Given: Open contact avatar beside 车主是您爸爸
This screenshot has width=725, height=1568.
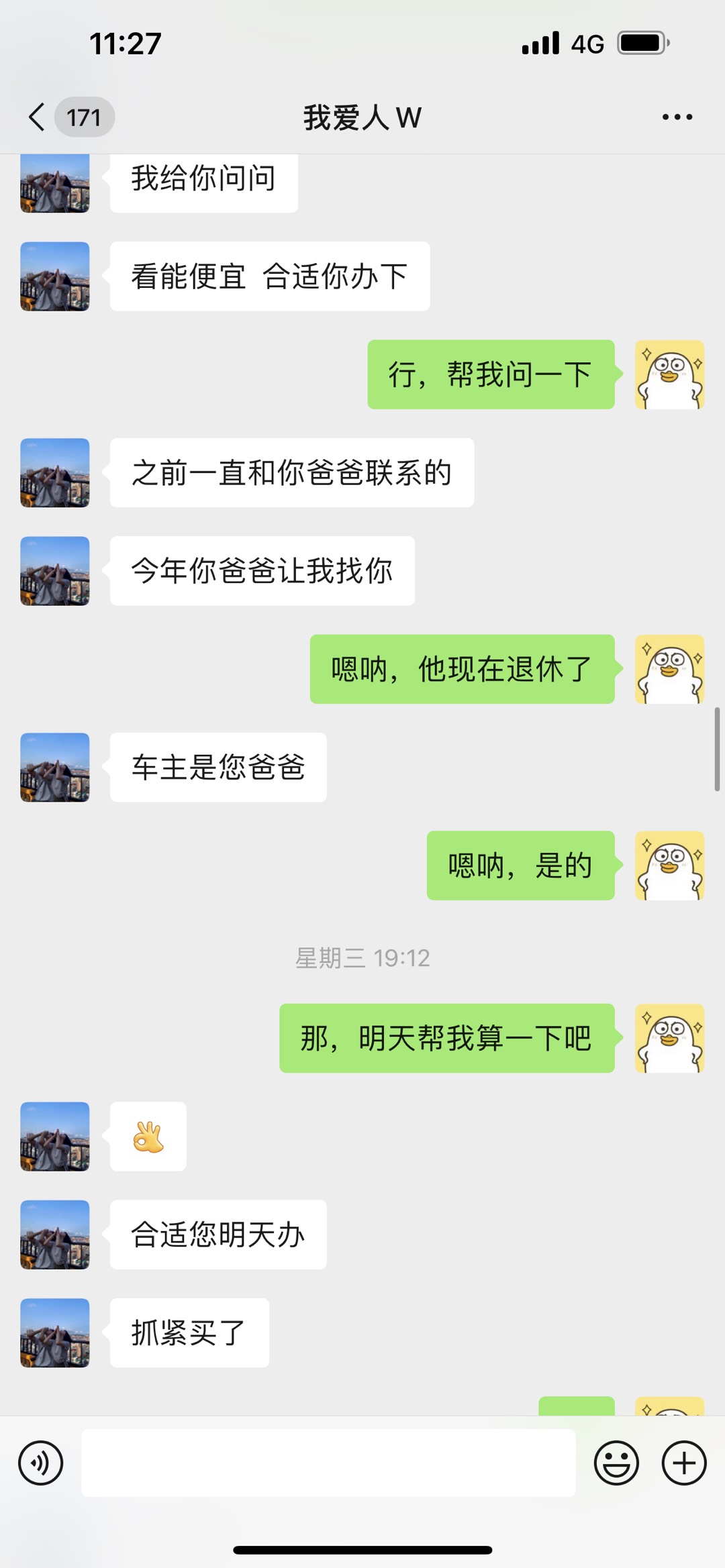Looking at the screenshot, I should tap(55, 767).
